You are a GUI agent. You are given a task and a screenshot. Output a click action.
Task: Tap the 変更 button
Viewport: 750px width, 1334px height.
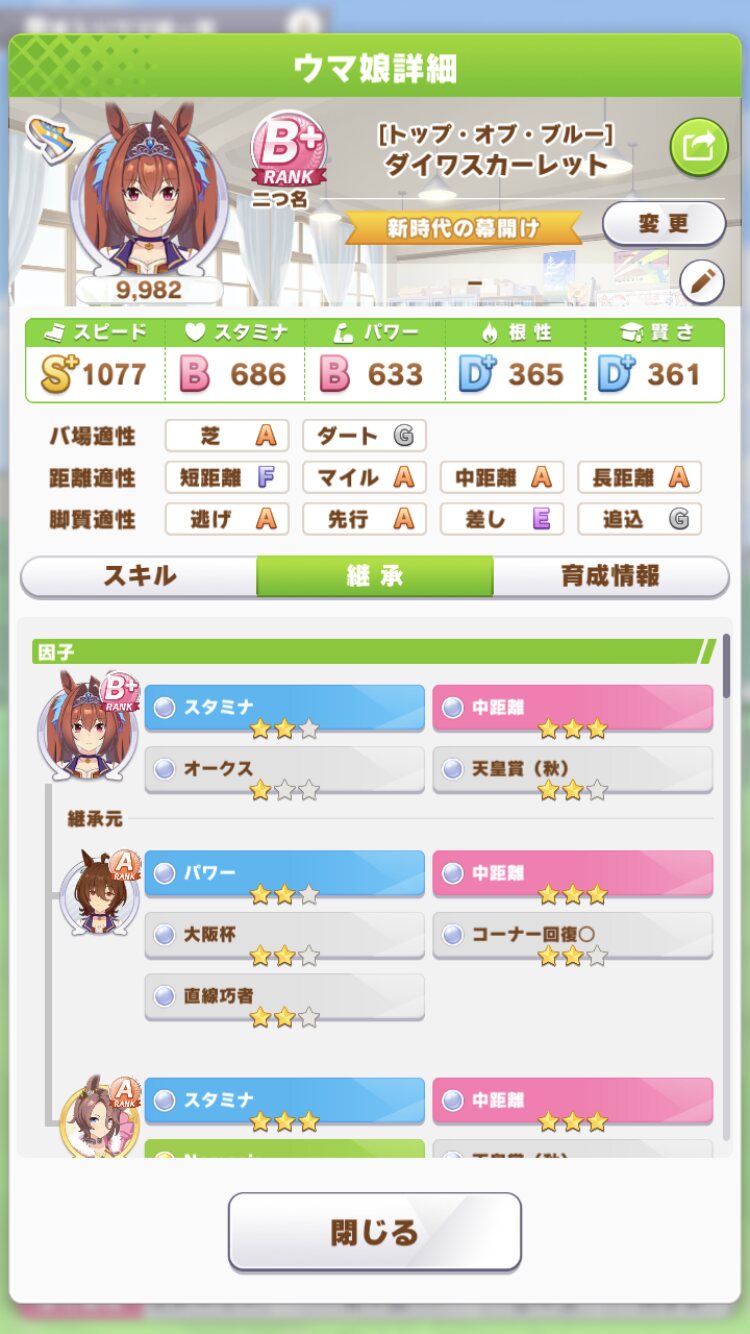pos(664,224)
